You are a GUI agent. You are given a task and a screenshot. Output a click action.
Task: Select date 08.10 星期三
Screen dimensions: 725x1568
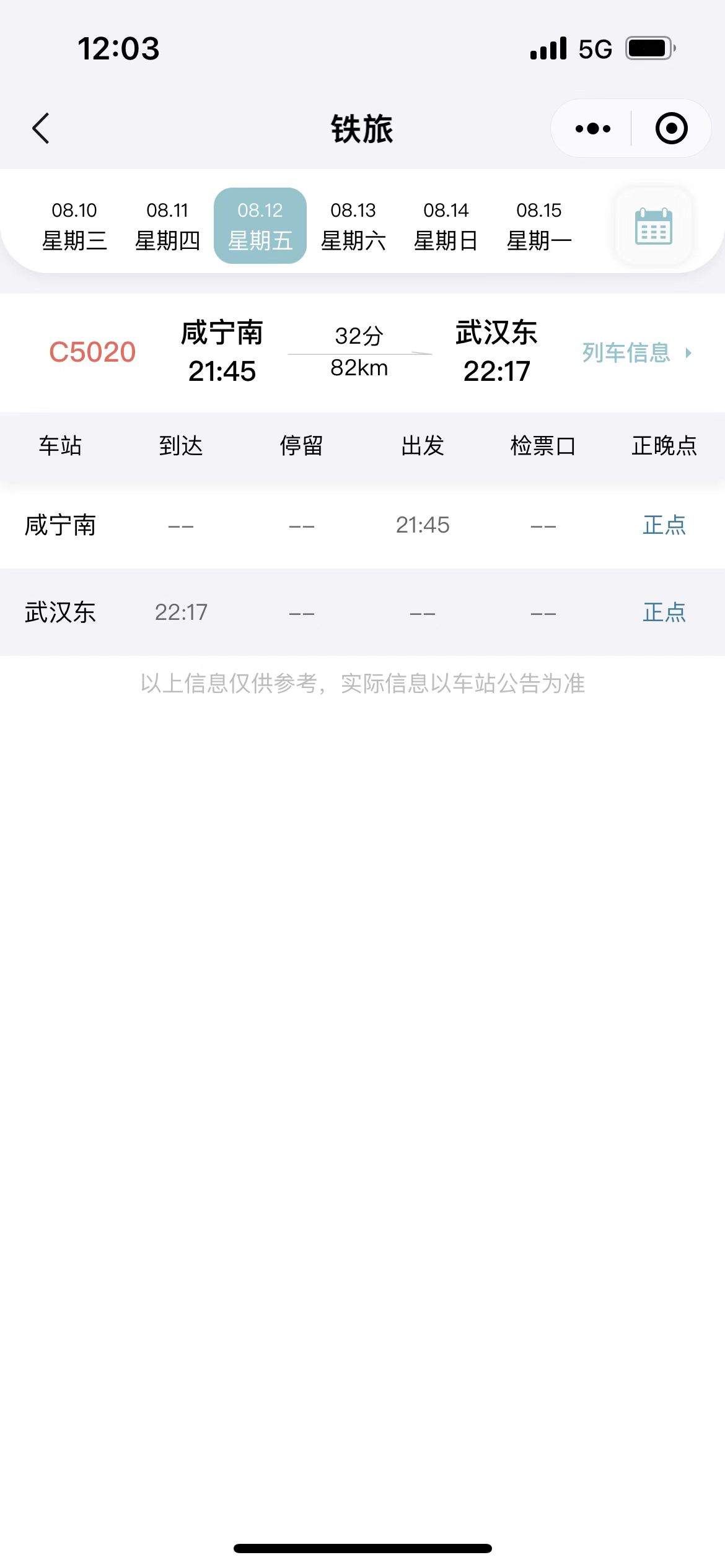pos(74,225)
